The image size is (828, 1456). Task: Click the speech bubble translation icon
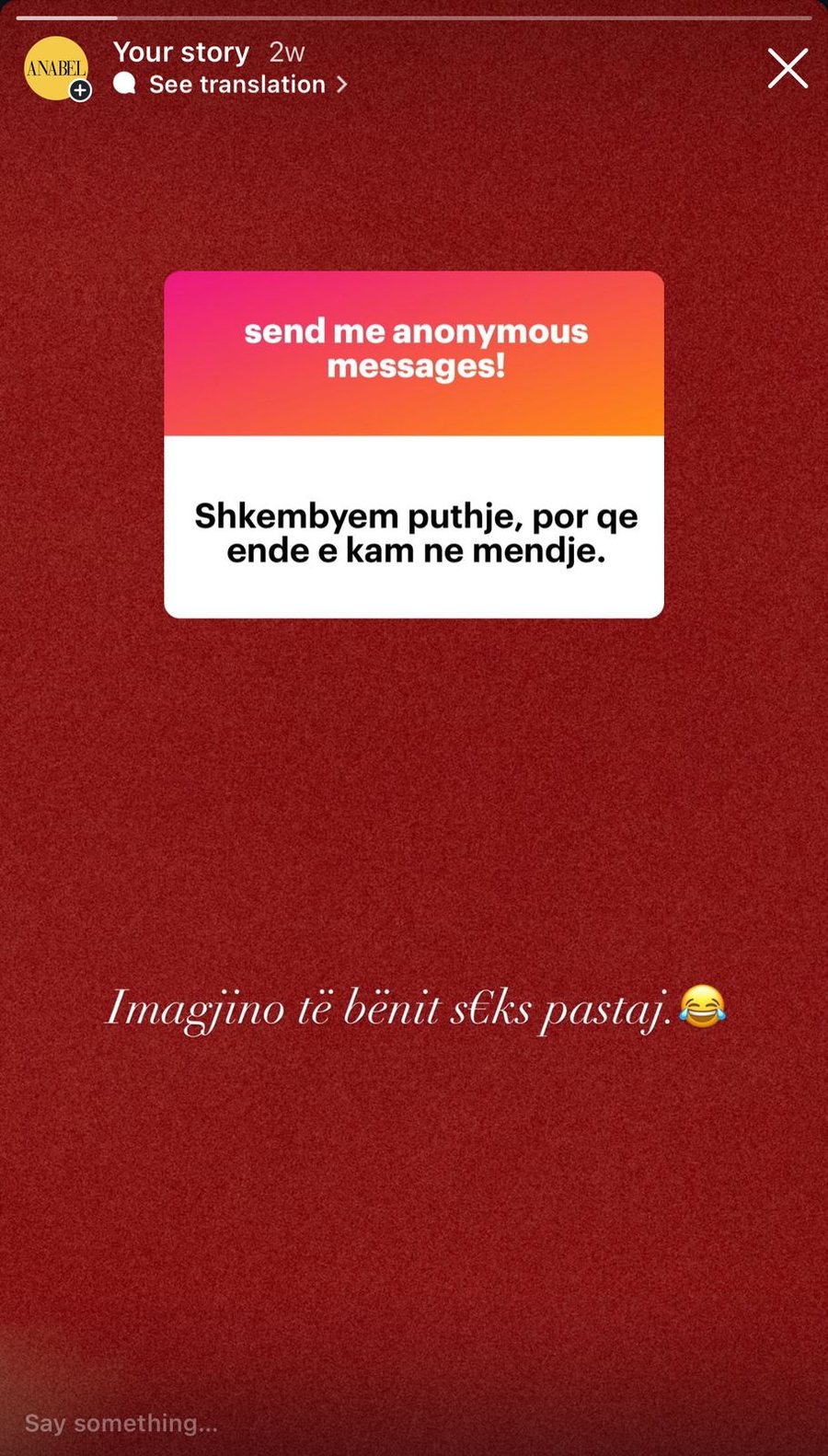click(126, 84)
